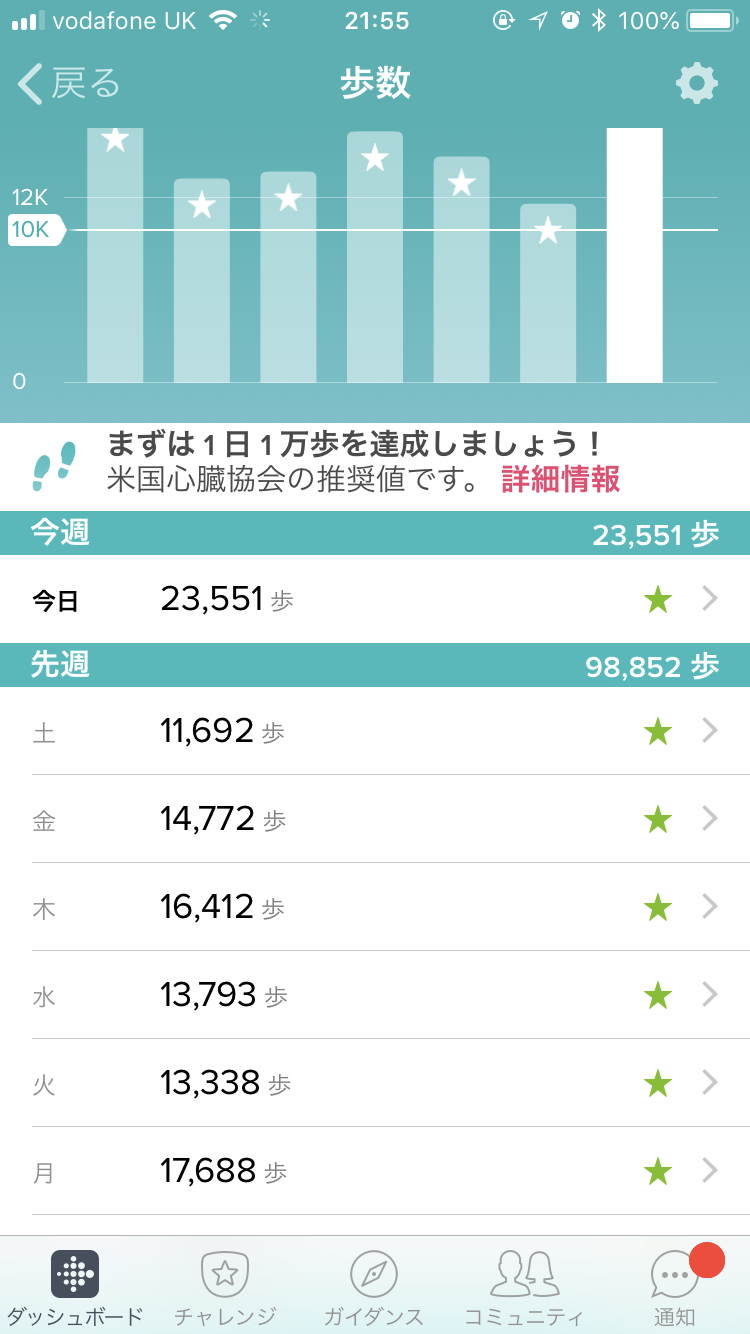Open the ガイダンス tab

pyautogui.click(x=374, y=1286)
